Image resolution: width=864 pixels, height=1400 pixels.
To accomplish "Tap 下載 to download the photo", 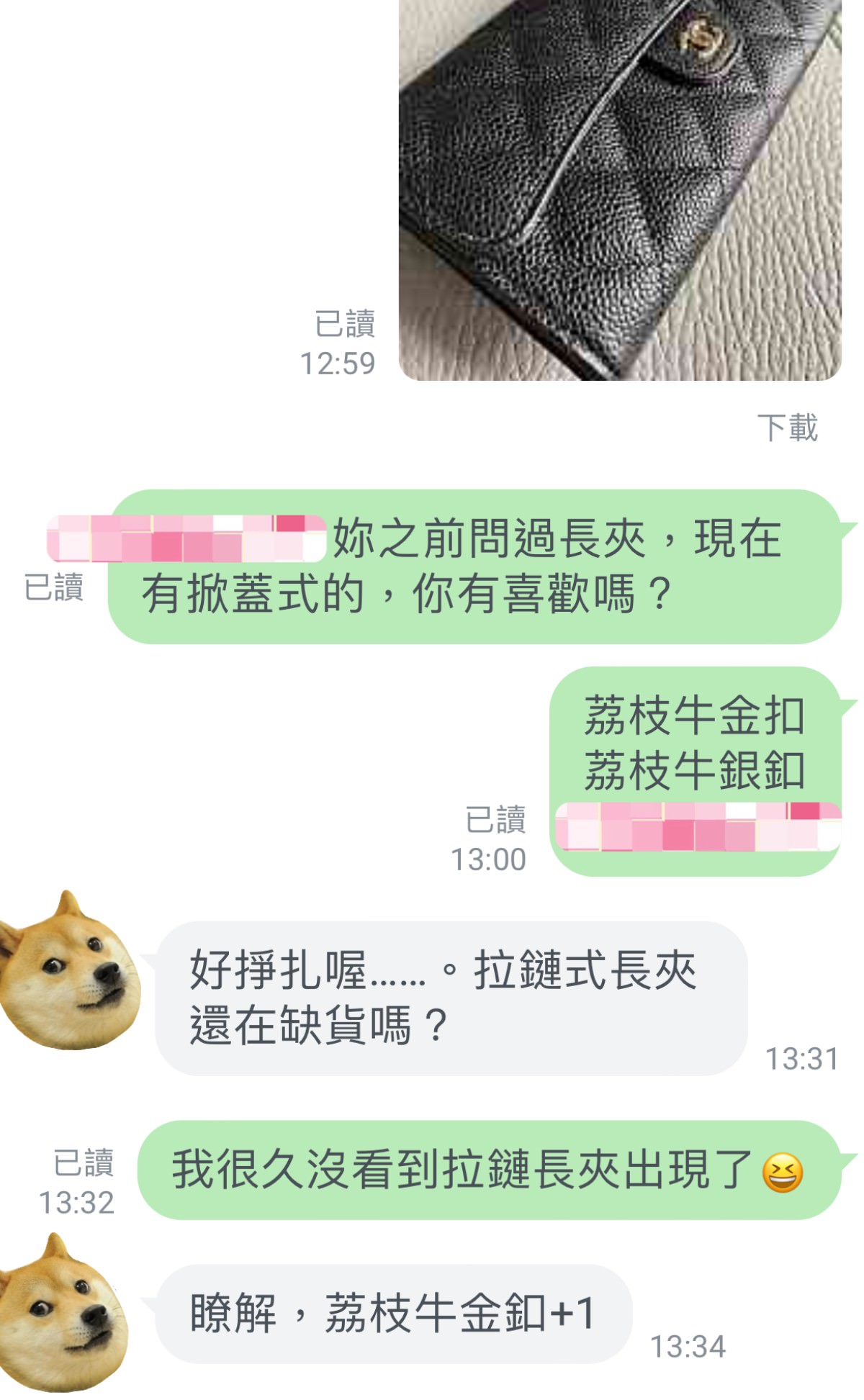I will coord(787,428).
